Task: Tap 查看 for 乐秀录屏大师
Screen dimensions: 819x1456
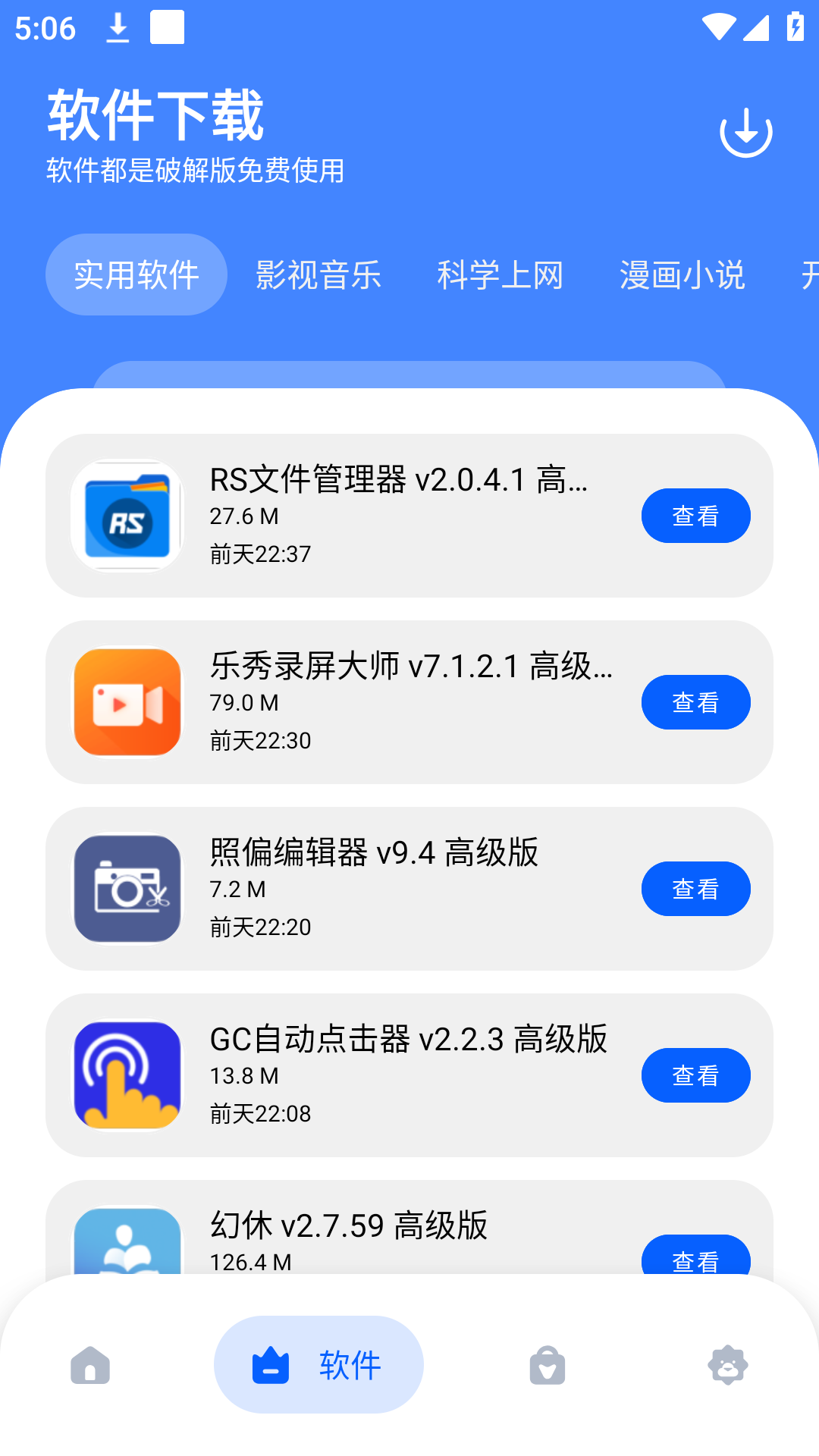Action: (x=695, y=702)
